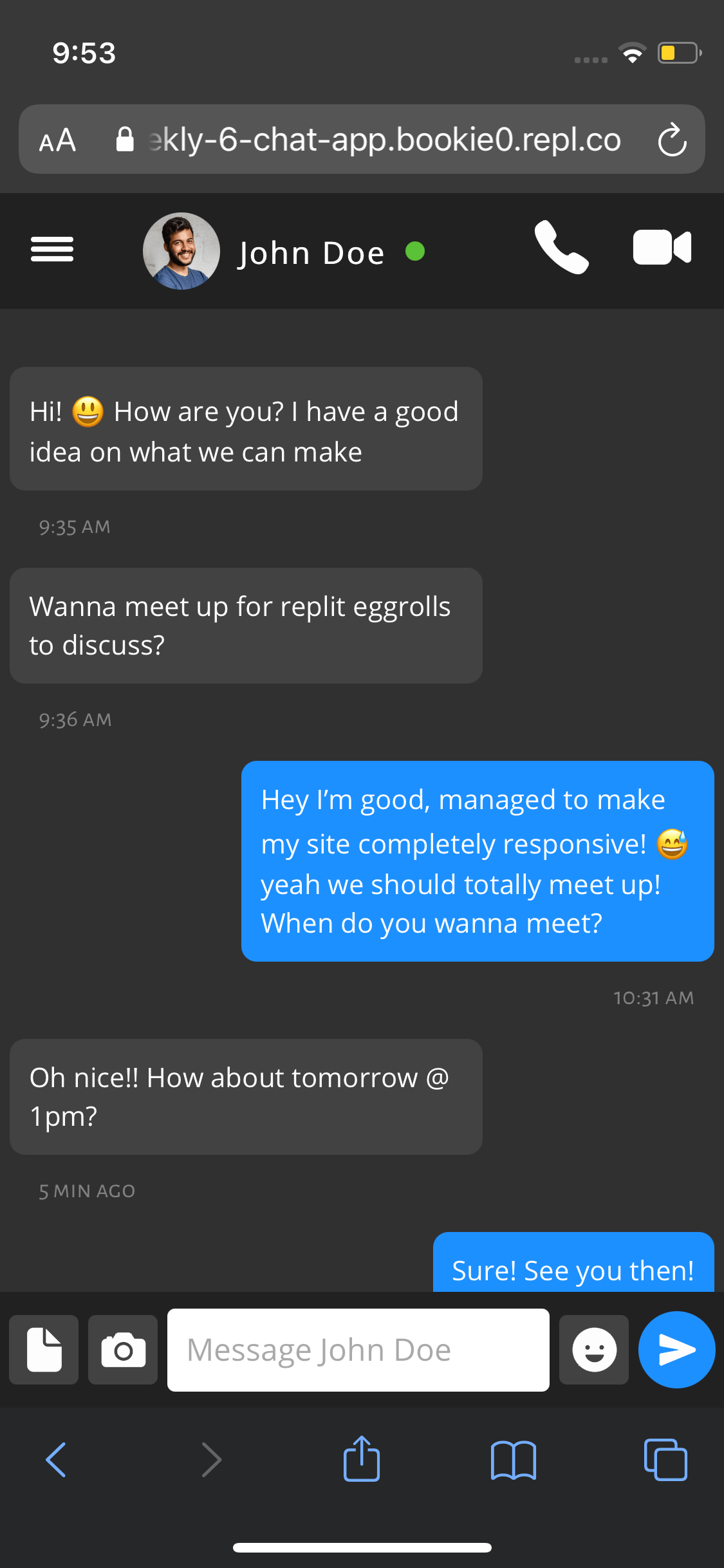The image size is (724, 1568).
Task: Open the camera to send a photo
Action: click(123, 1350)
